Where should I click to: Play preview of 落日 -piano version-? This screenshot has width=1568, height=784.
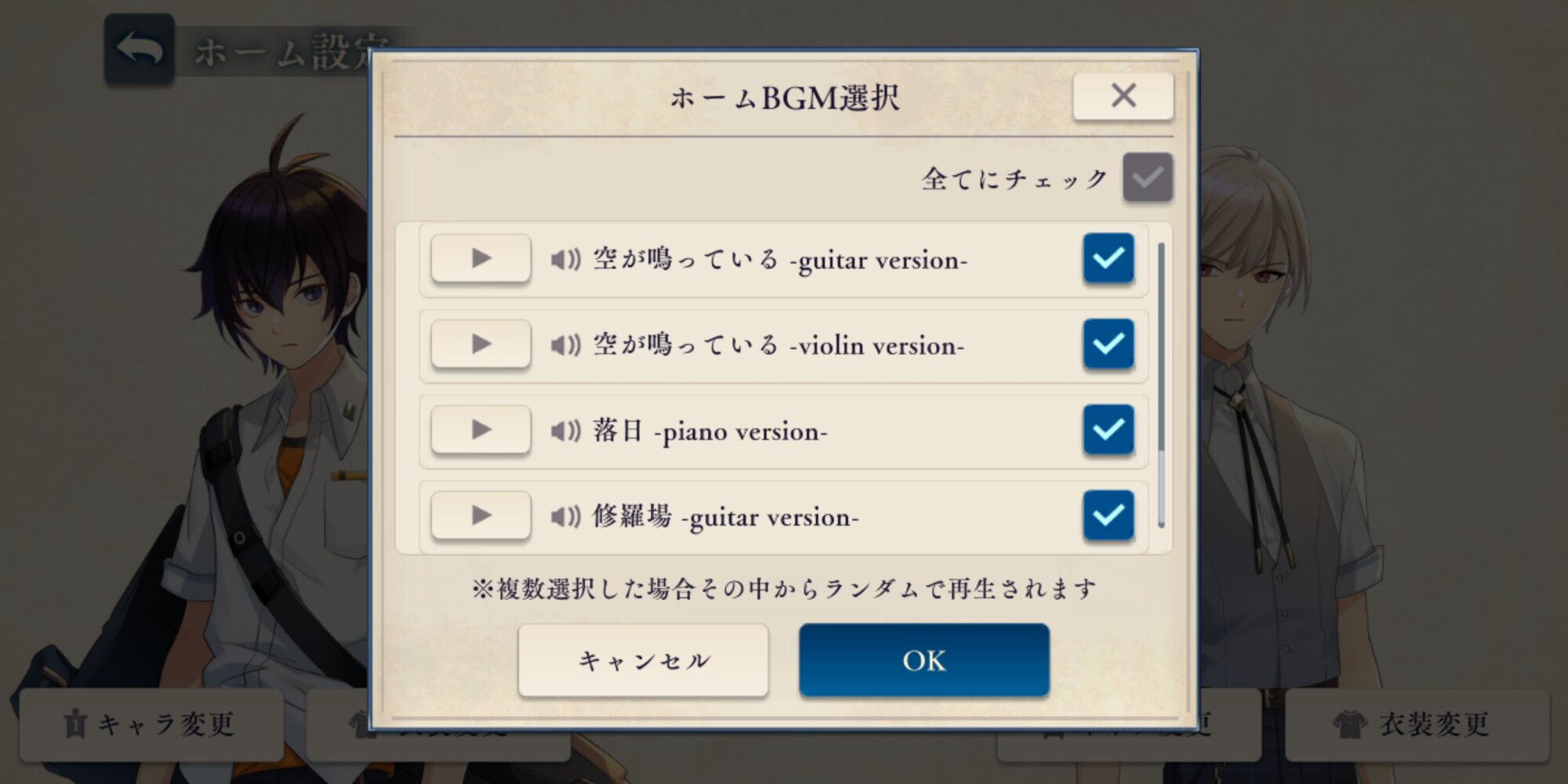(x=481, y=429)
